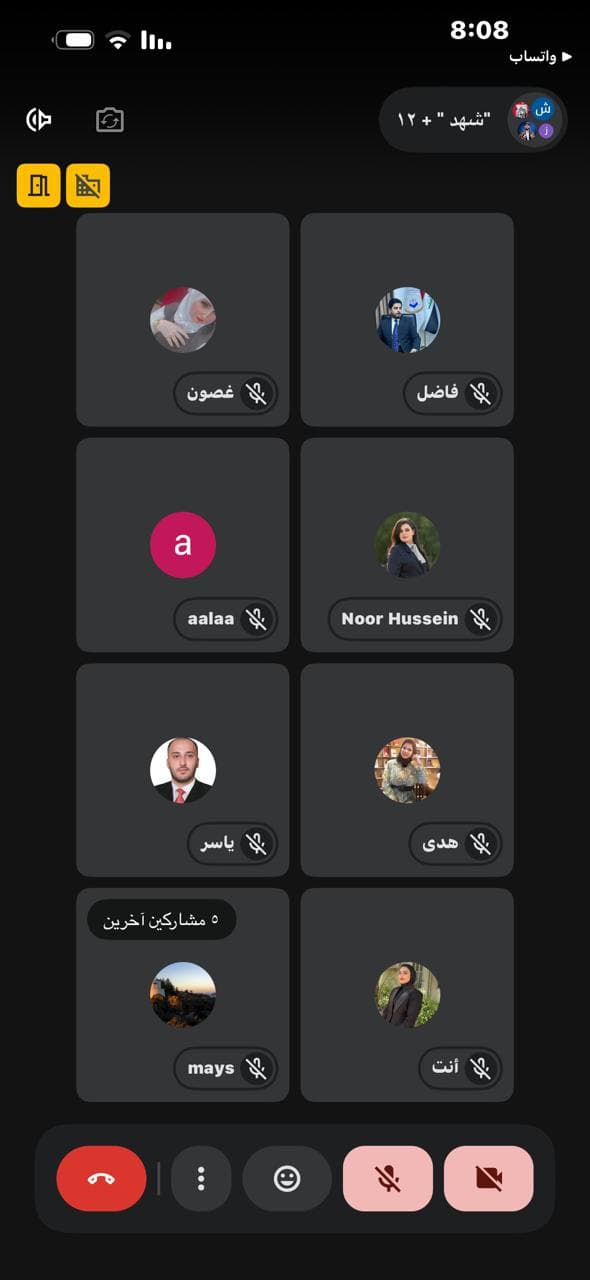Select the participant tile of فاضل
590x1280 pixels.
[x=407, y=320]
